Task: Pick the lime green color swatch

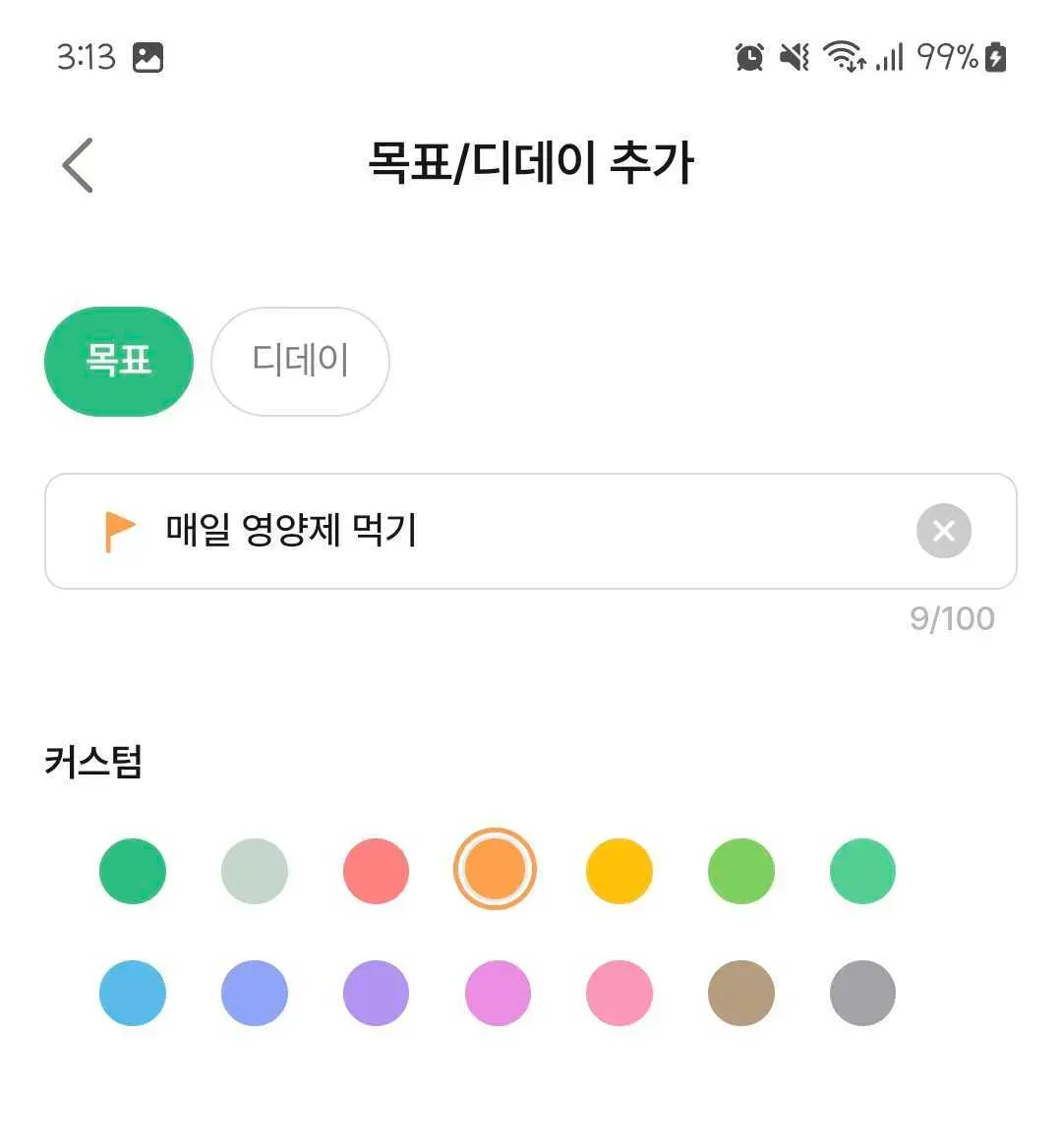Action: (741, 871)
